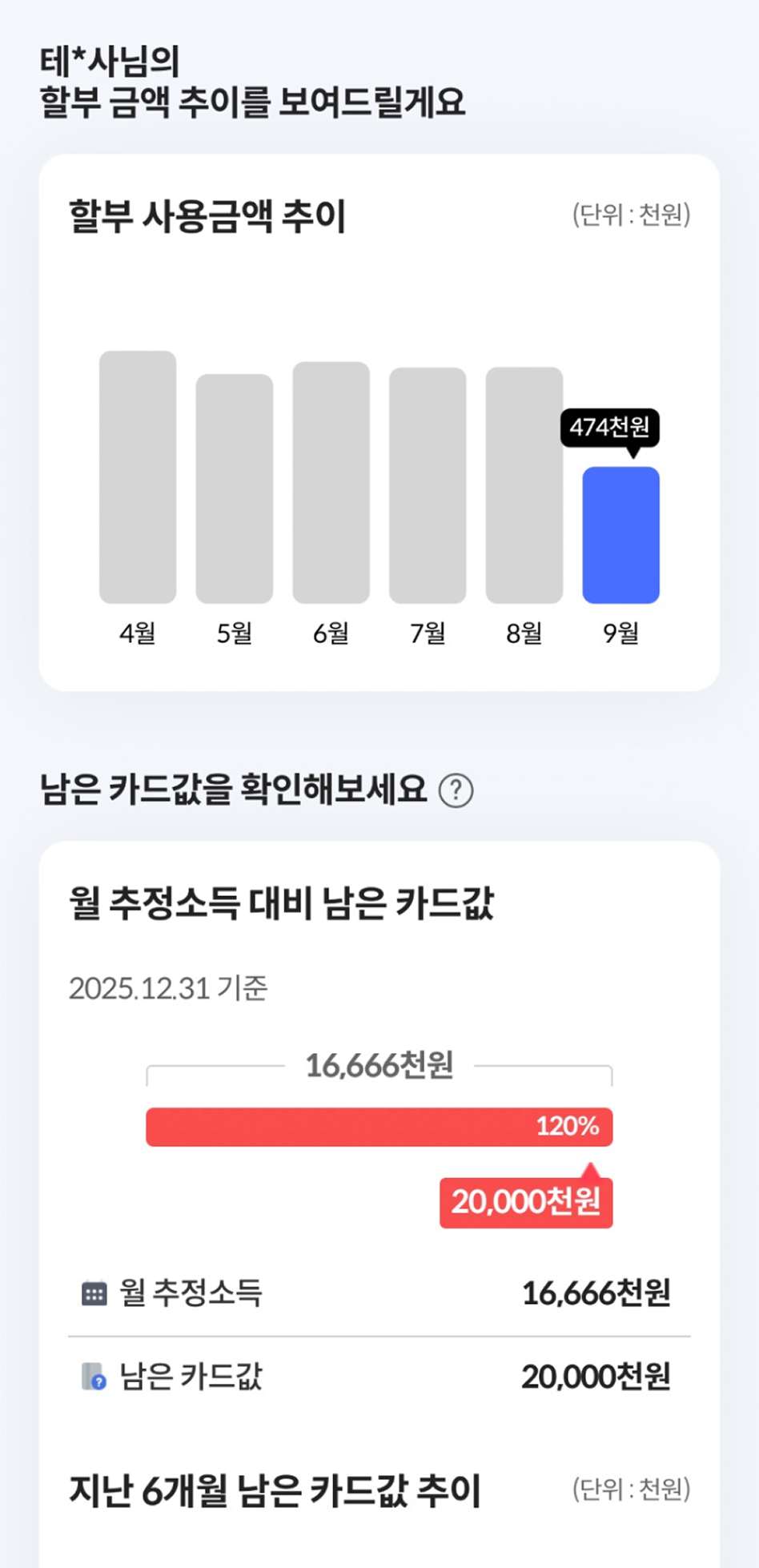
Task: Click the tooltip pointer under 474천원 label
Action: pyautogui.click(x=635, y=455)
